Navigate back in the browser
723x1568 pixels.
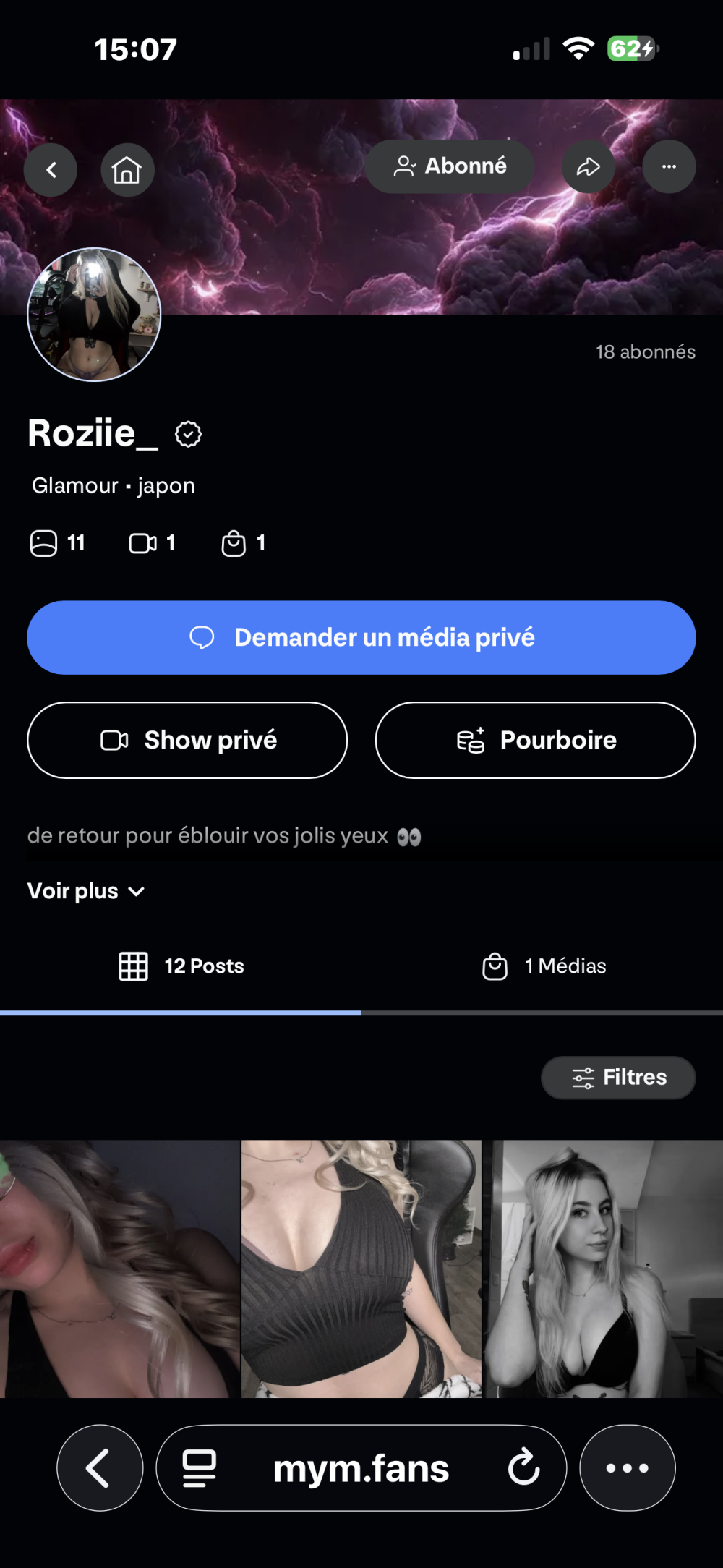(100, 1467)
